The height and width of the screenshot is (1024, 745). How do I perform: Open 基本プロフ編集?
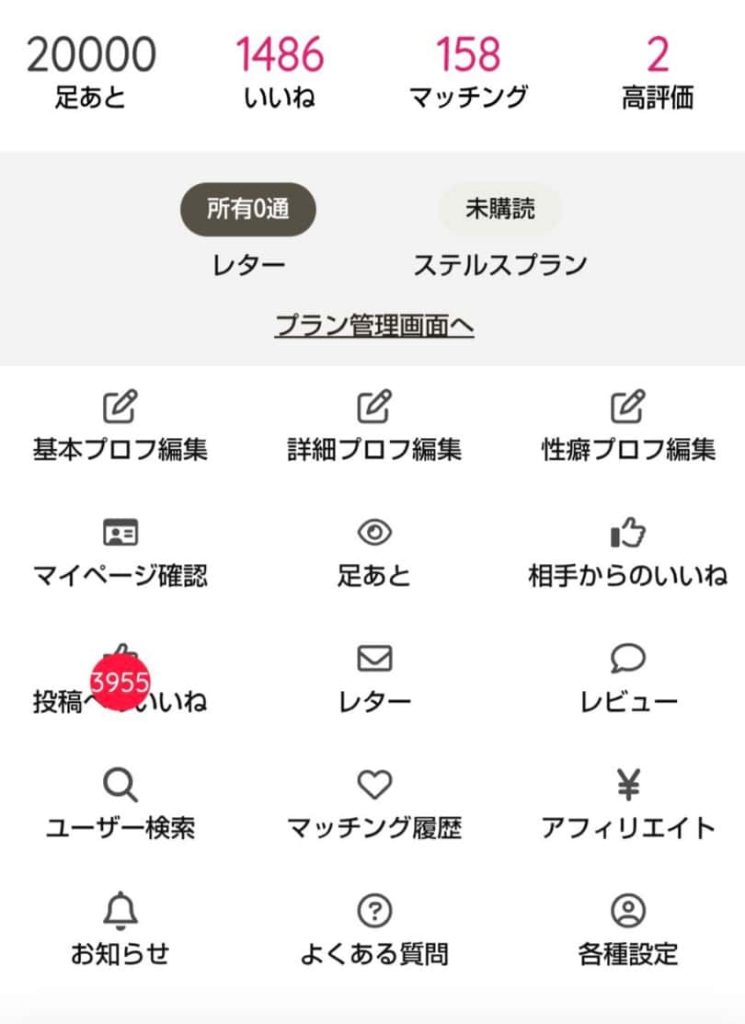coord(120,427)
